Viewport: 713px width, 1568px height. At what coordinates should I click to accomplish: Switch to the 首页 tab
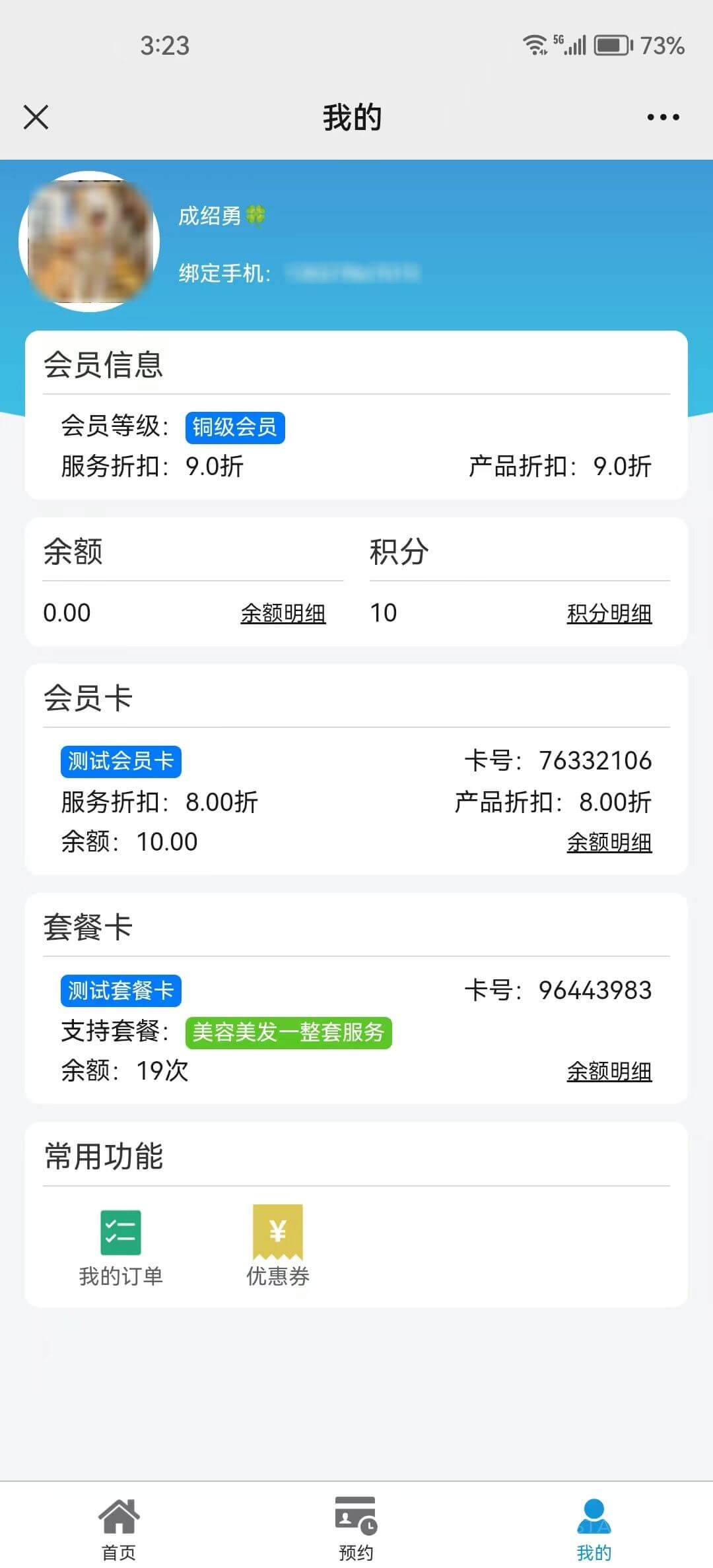pos(118,1531)
